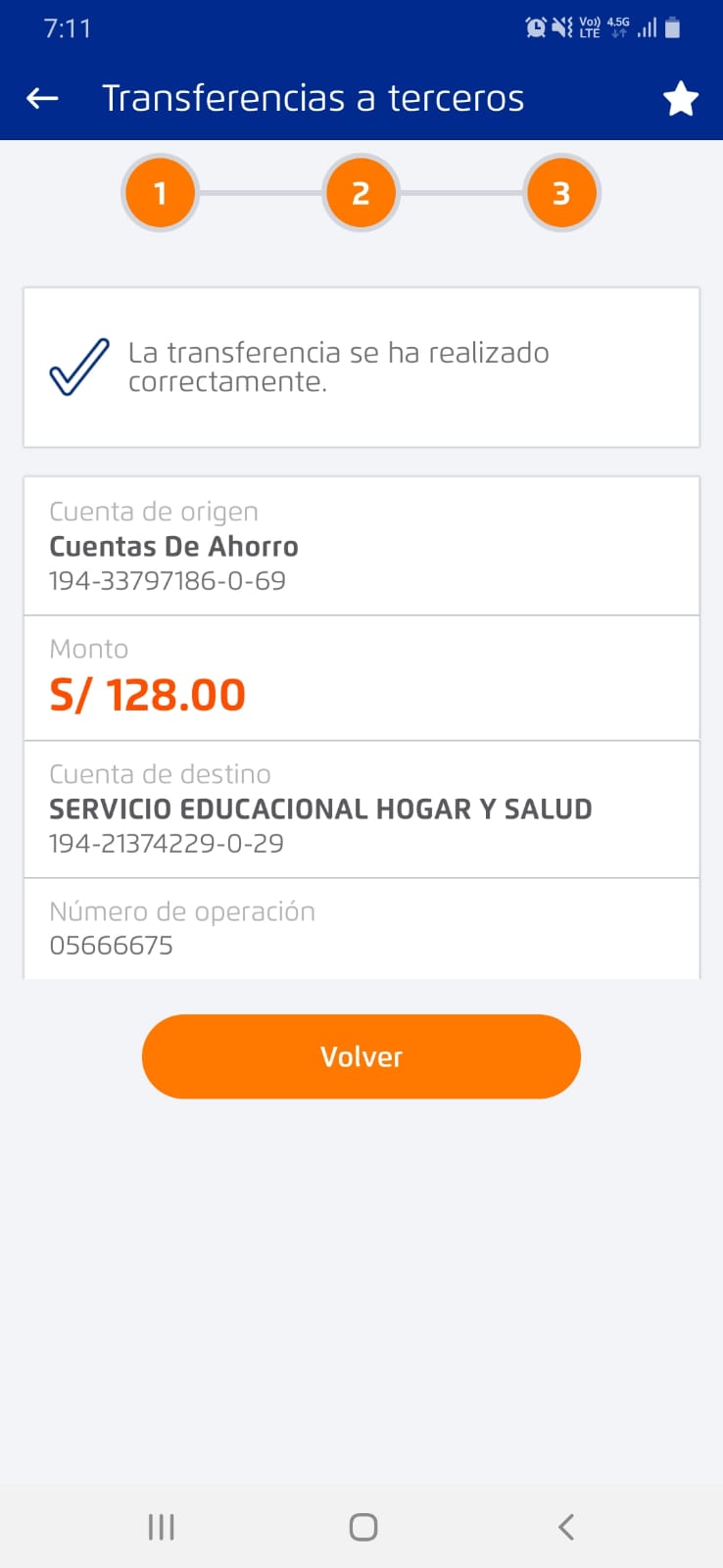This screenshot has height=1568, width=723.
Task: Mark this transfer as a favorite
Action: point(680,99)
